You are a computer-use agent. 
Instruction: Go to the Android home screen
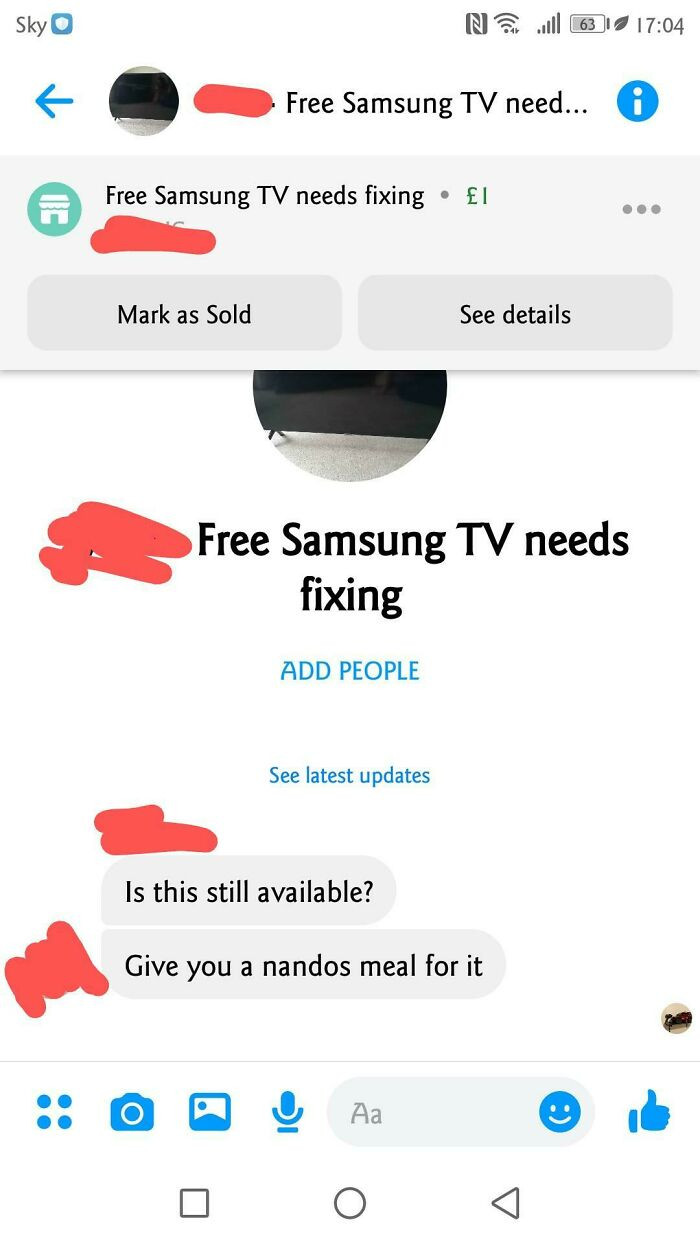(x=349, y=1202)
